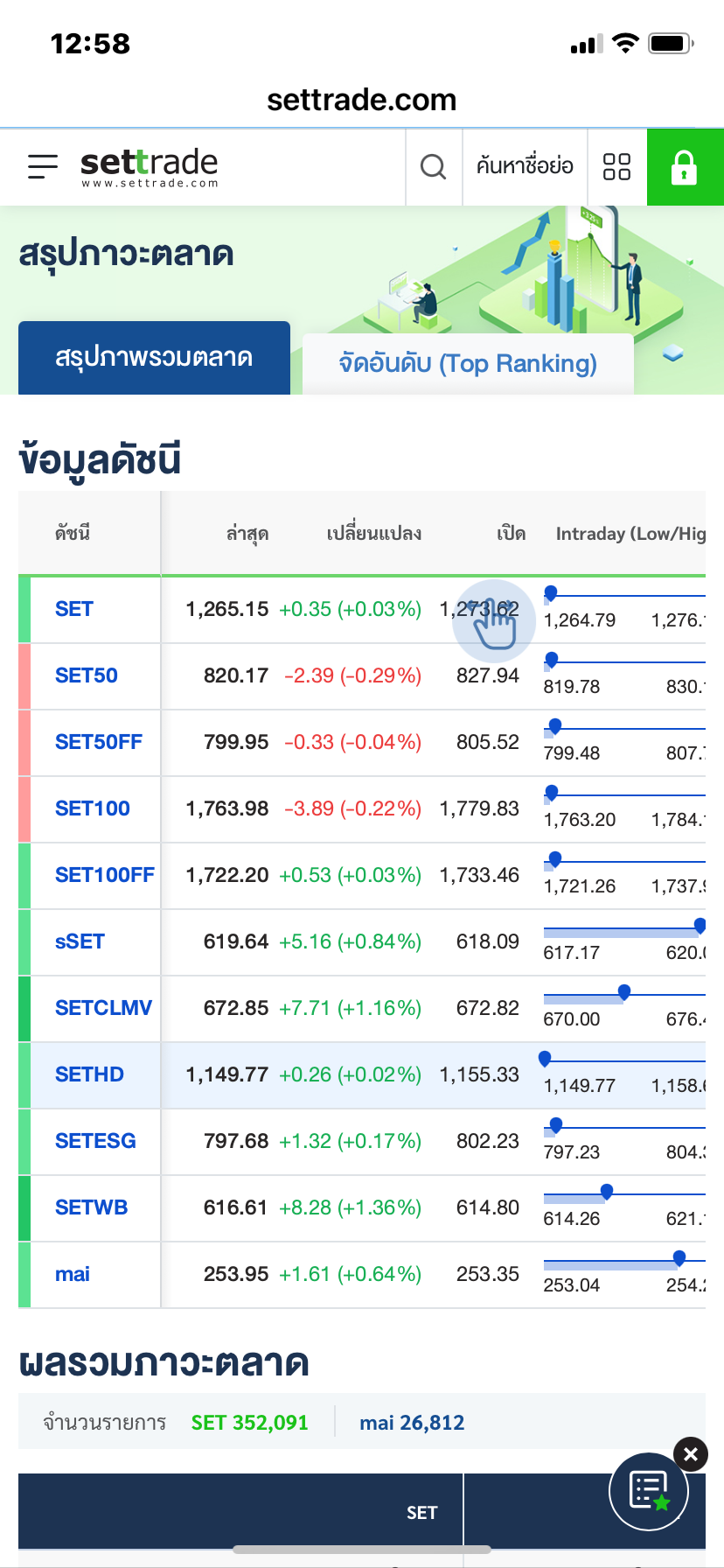724x1568 pixels.
Task: Open the SETHD index link
Action: [x=89, y=1074]
